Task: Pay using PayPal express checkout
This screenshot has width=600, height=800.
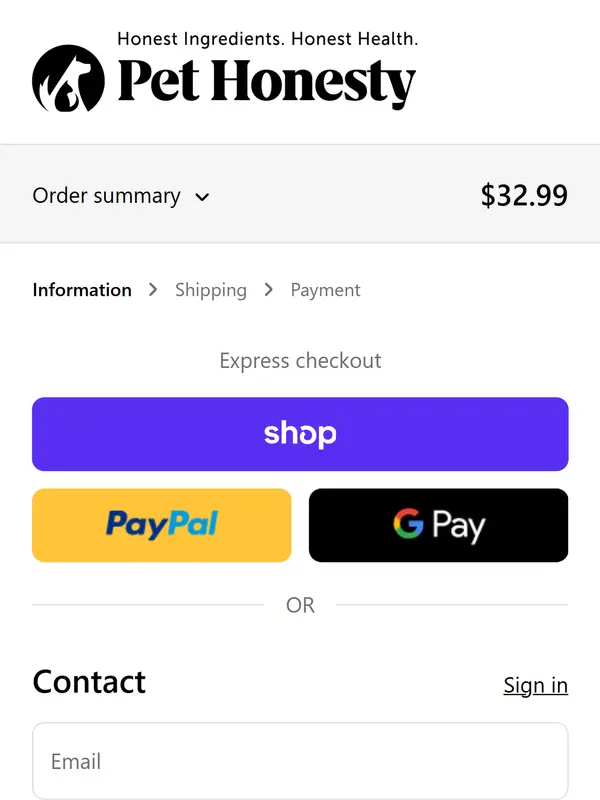Action: [x=162, y=525]
